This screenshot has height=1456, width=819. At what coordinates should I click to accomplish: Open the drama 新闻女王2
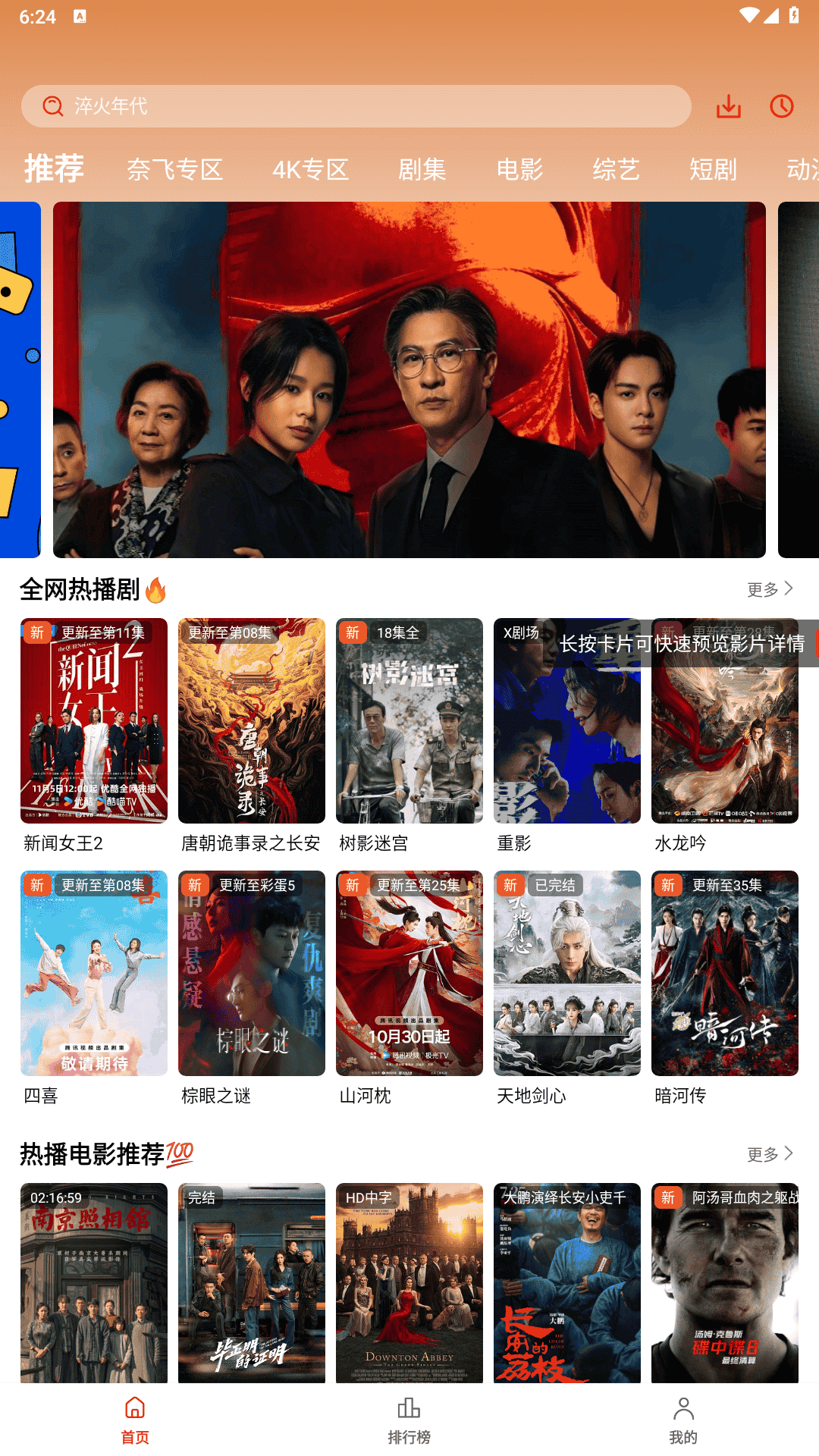94,720
